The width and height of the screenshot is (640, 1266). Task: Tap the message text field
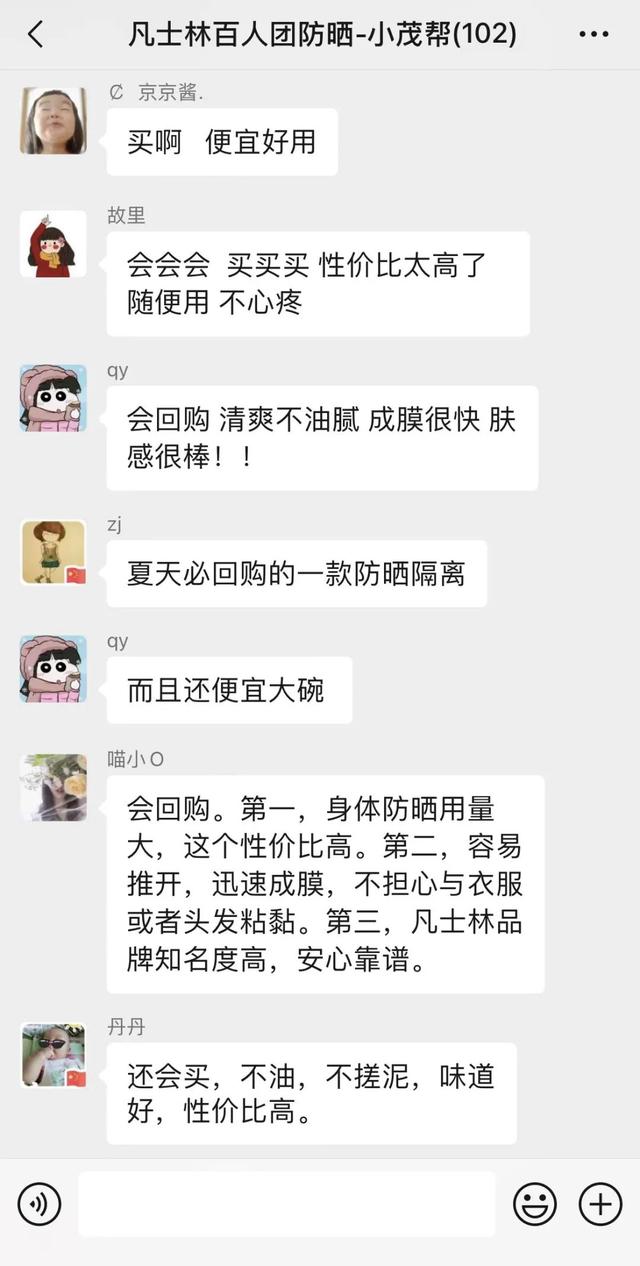pyautogui.click(x=287, y=1204)
